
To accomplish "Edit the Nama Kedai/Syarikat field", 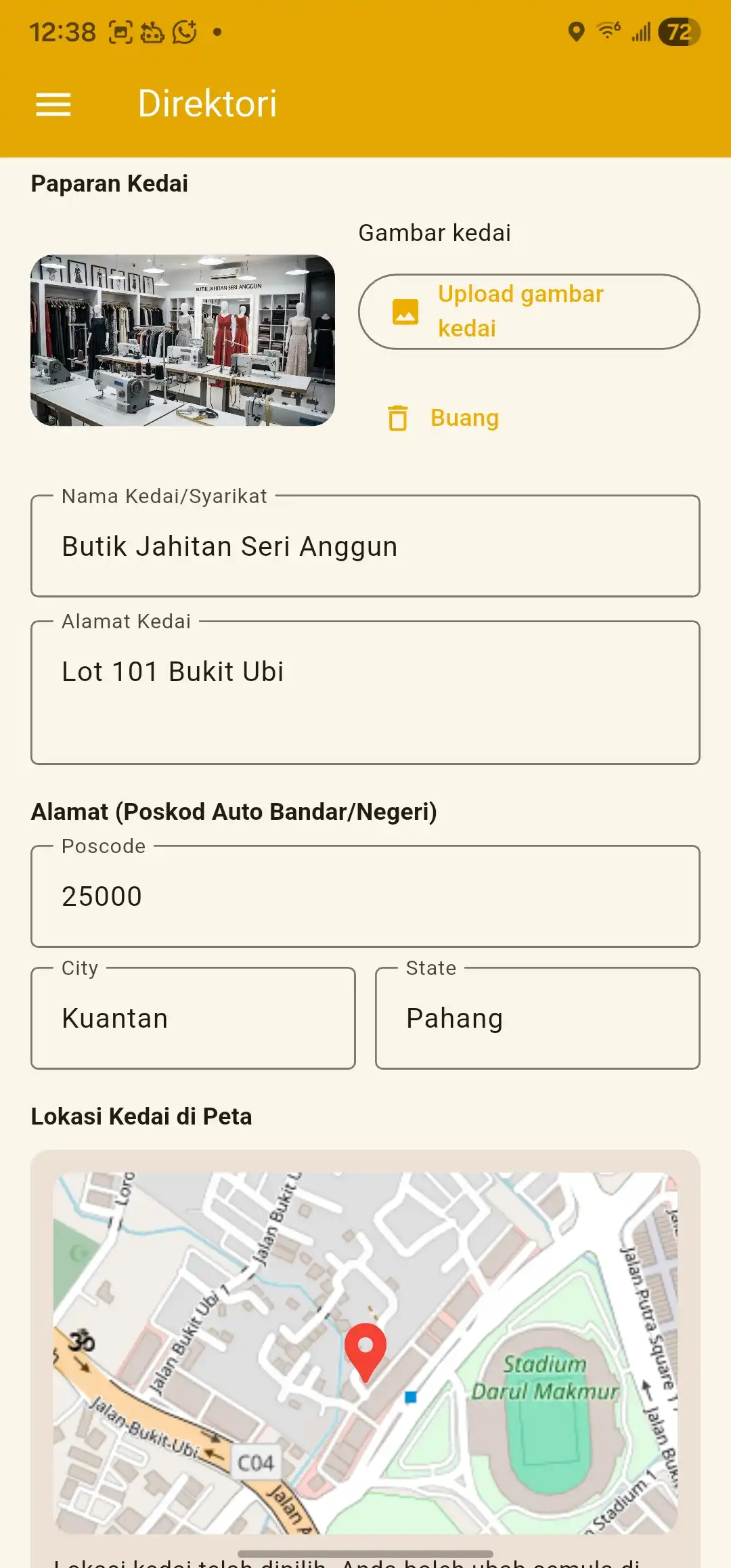I will [365, 546].
